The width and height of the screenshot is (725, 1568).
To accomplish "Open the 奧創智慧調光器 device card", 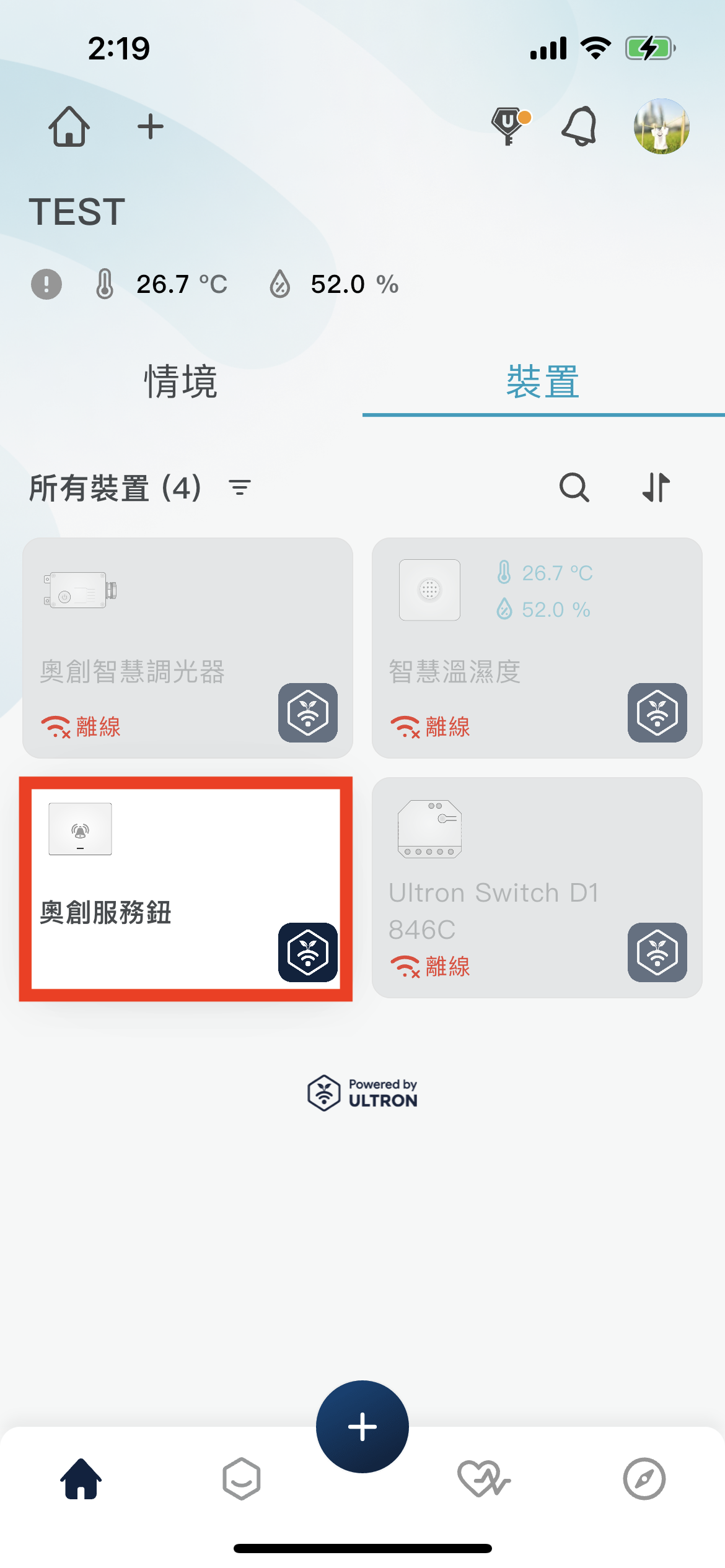I will tap(155, 647).
